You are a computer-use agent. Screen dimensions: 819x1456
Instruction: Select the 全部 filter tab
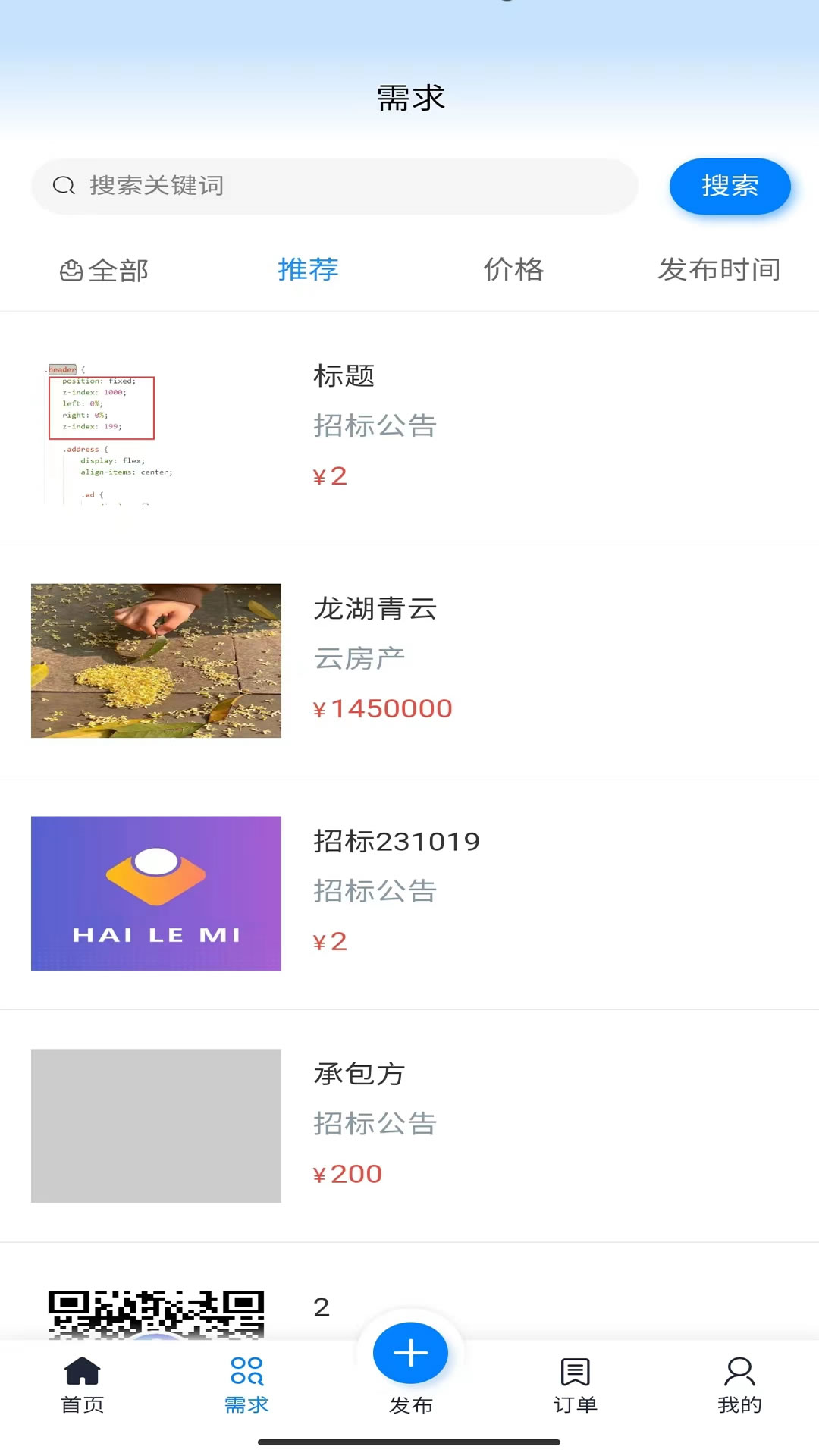[104, 270]
